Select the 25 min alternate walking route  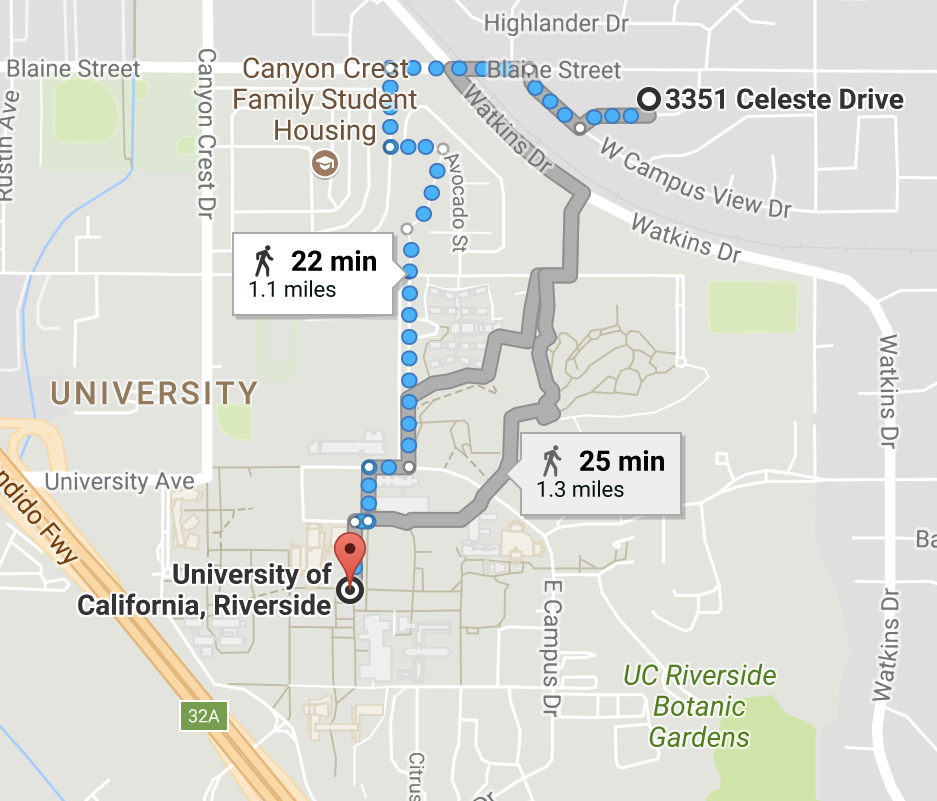pos(600,474)
